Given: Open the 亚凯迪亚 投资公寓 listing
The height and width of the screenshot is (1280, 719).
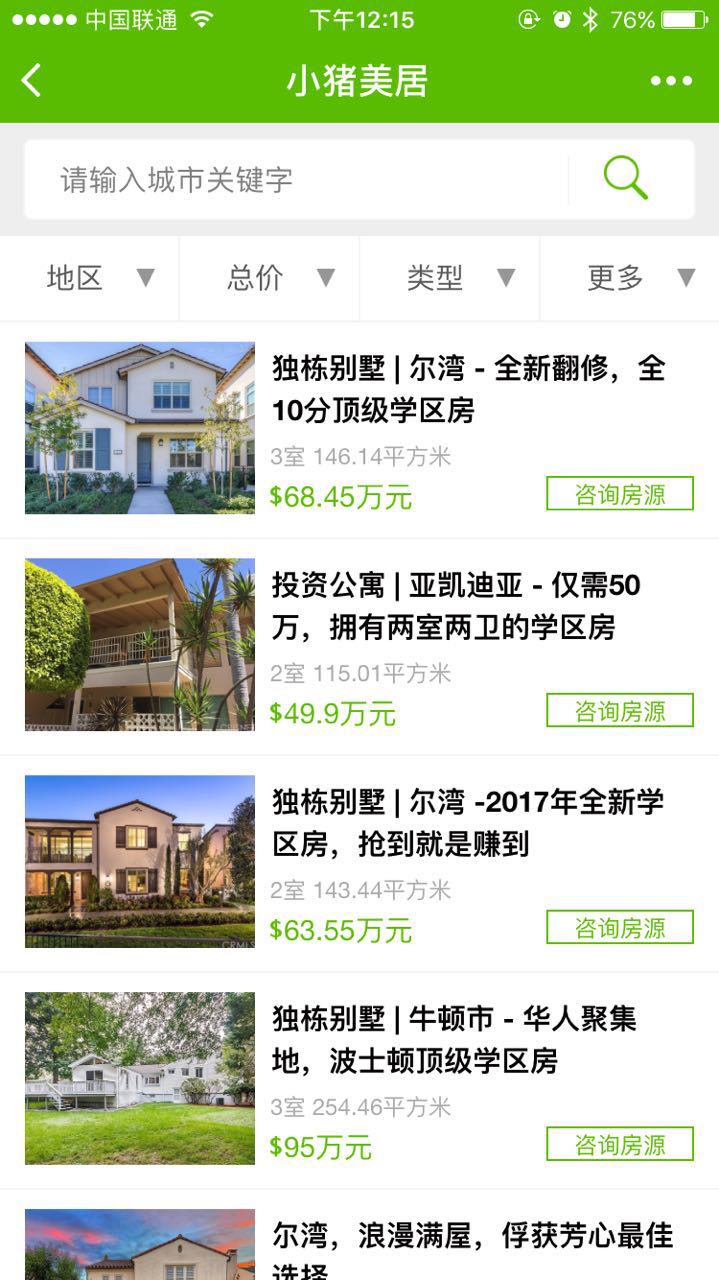Looking at the screenshot, I should pyautogui.click(x=456, y=606).
